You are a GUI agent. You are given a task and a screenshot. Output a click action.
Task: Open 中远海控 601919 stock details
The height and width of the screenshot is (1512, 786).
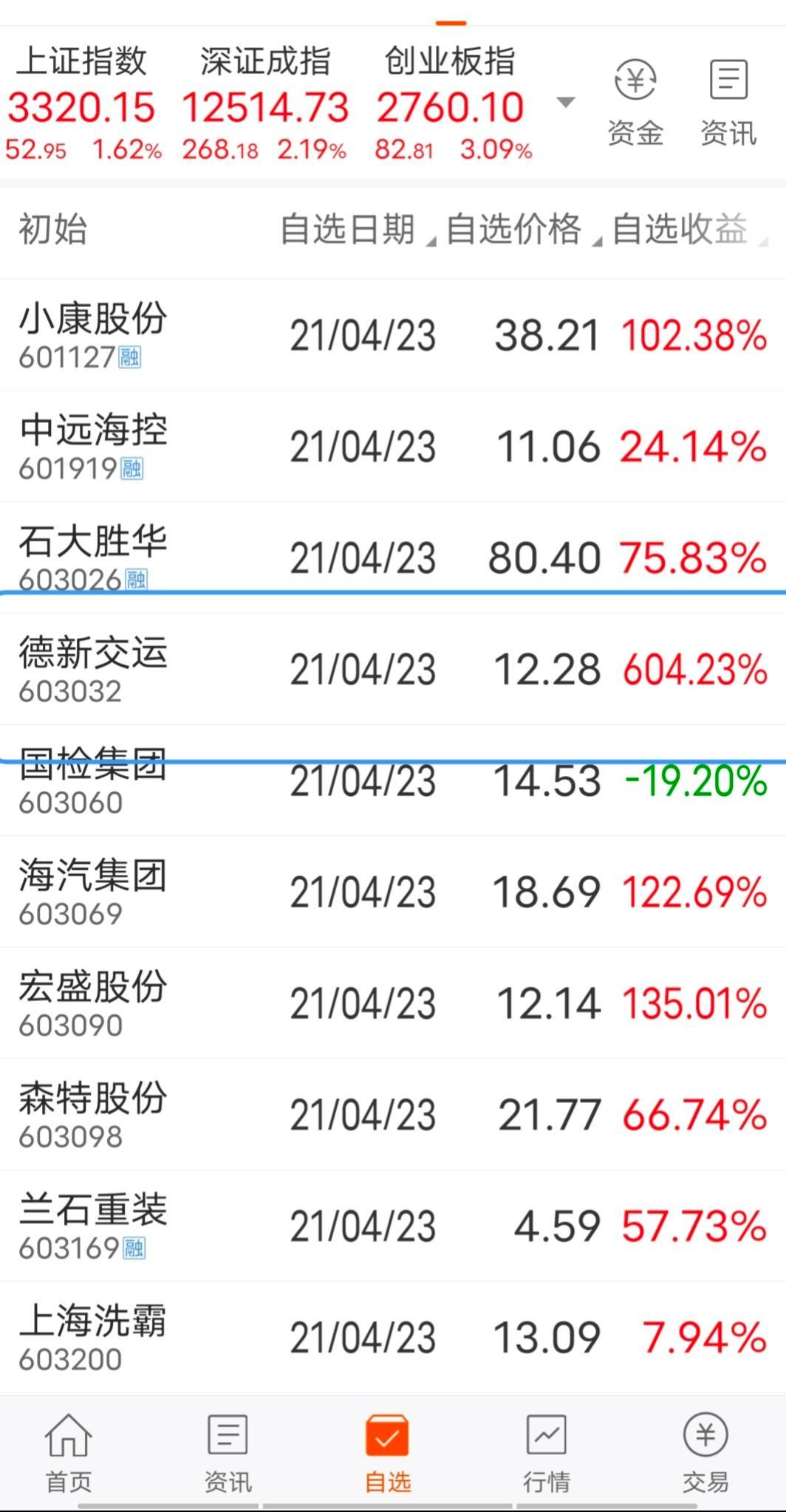393,446
